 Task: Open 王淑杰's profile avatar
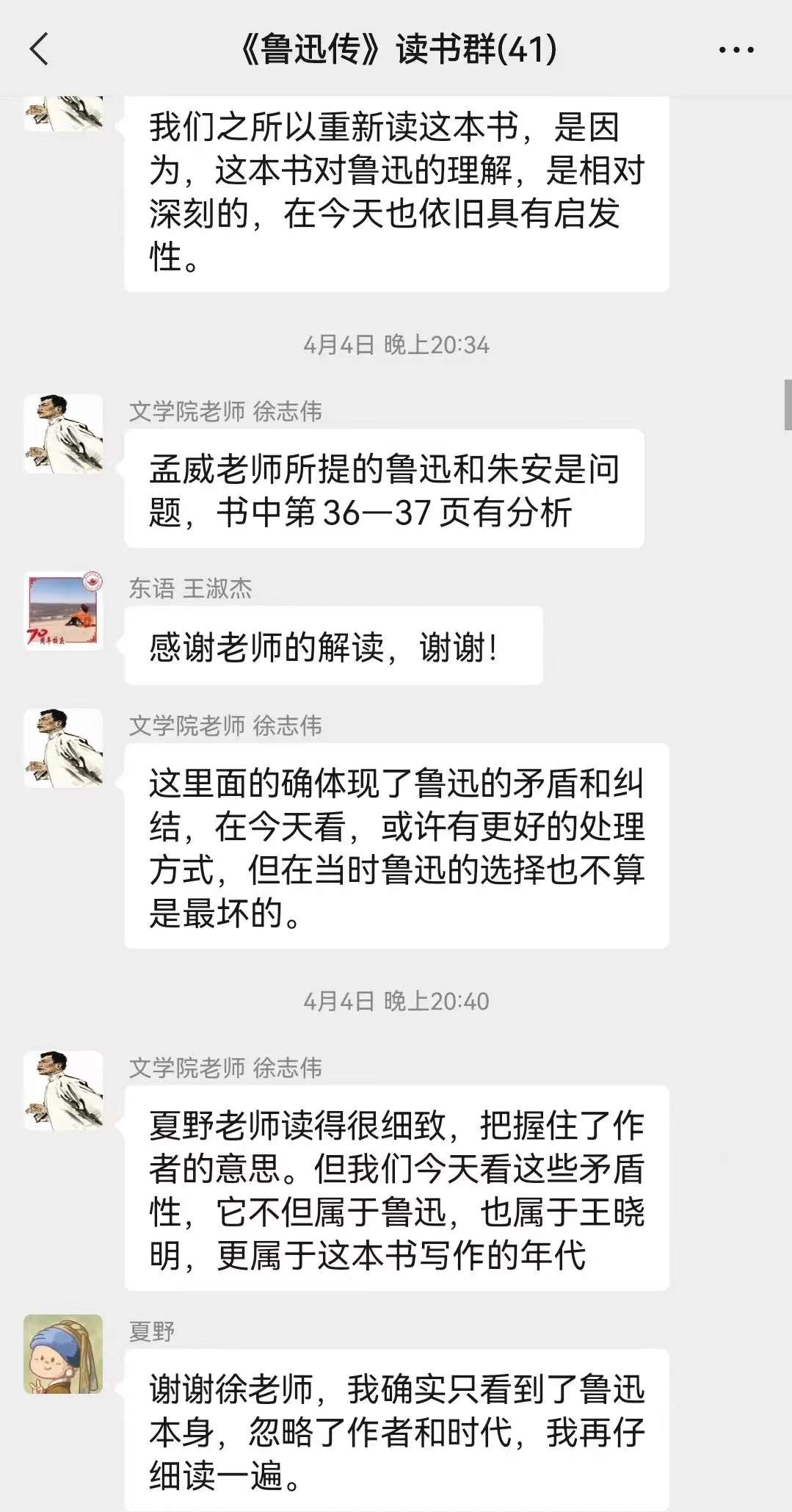pos(63,611)
